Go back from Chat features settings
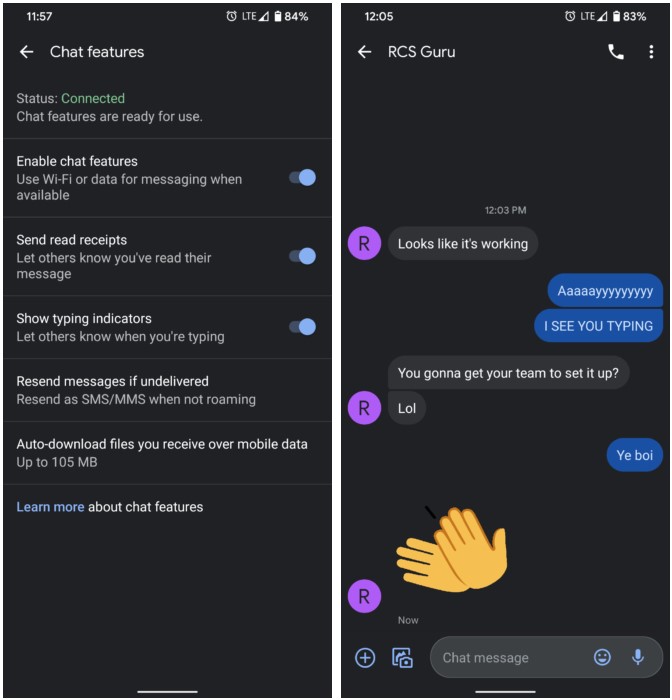 [27, 52]
